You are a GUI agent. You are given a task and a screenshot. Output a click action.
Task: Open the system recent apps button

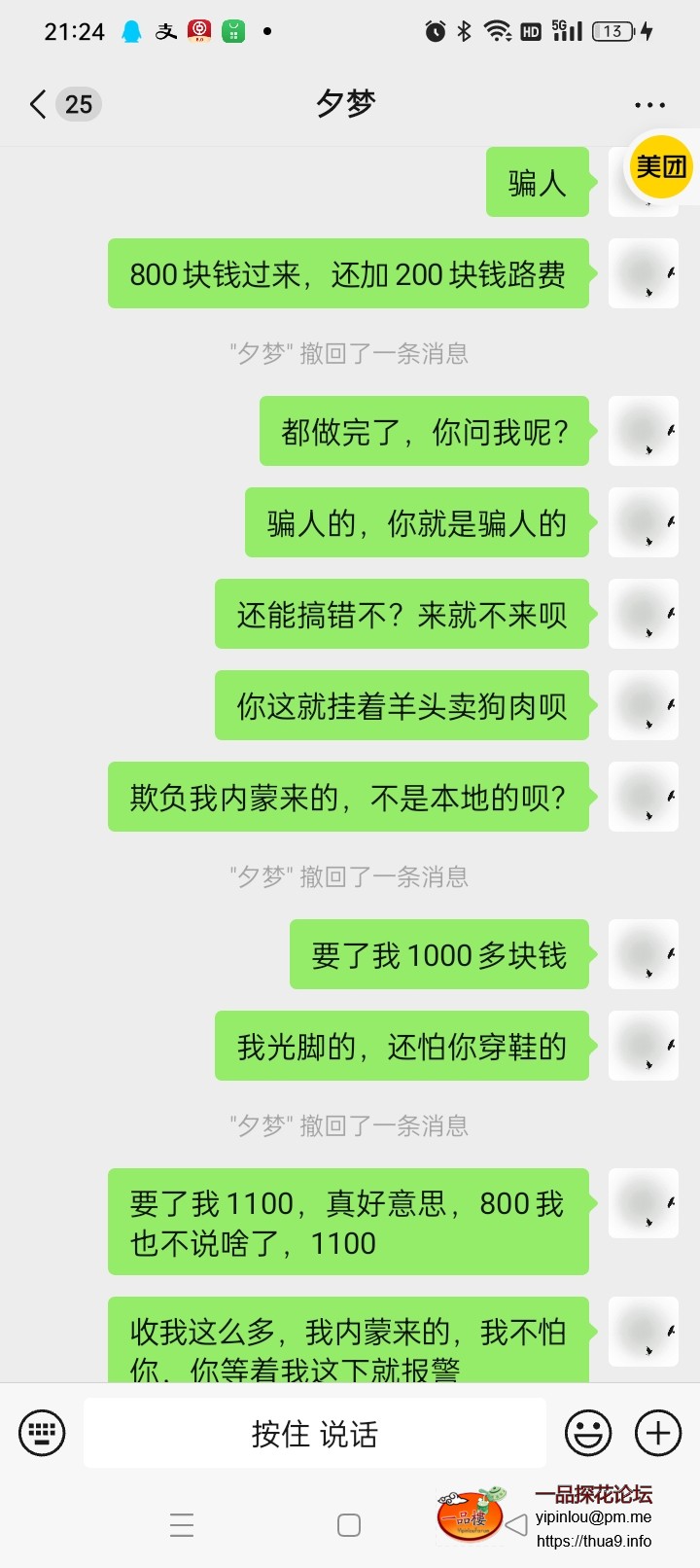click(182, 1524)
